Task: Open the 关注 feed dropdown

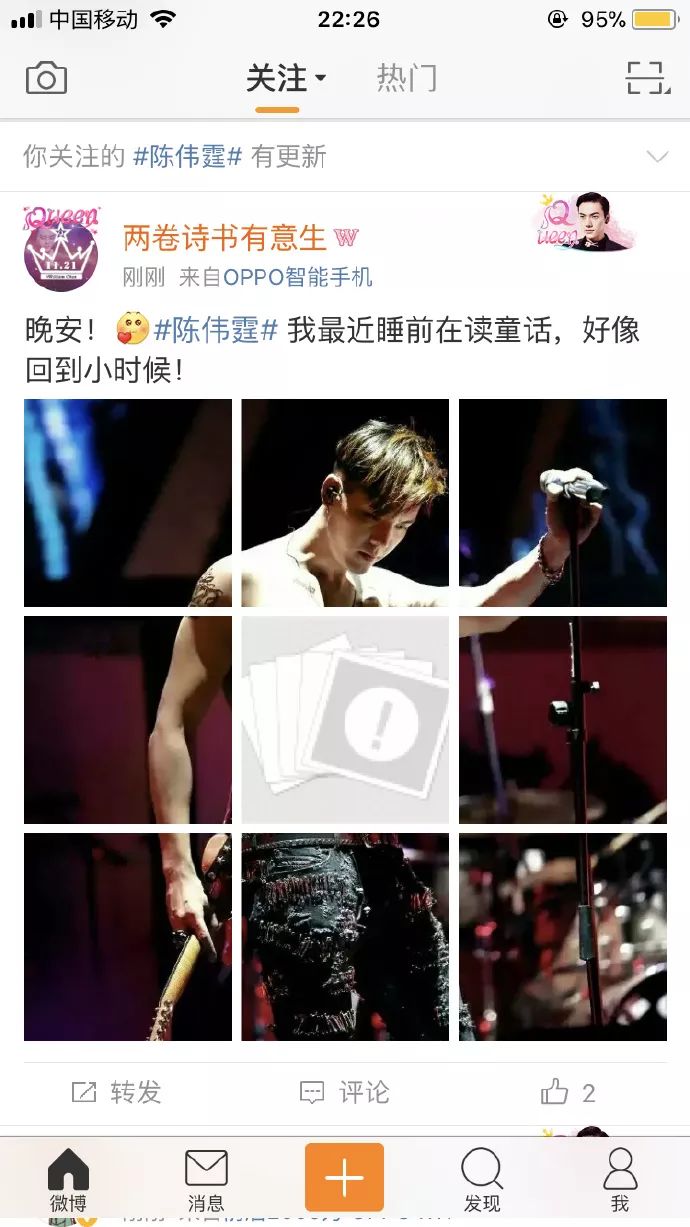Action: coord(287,78)
